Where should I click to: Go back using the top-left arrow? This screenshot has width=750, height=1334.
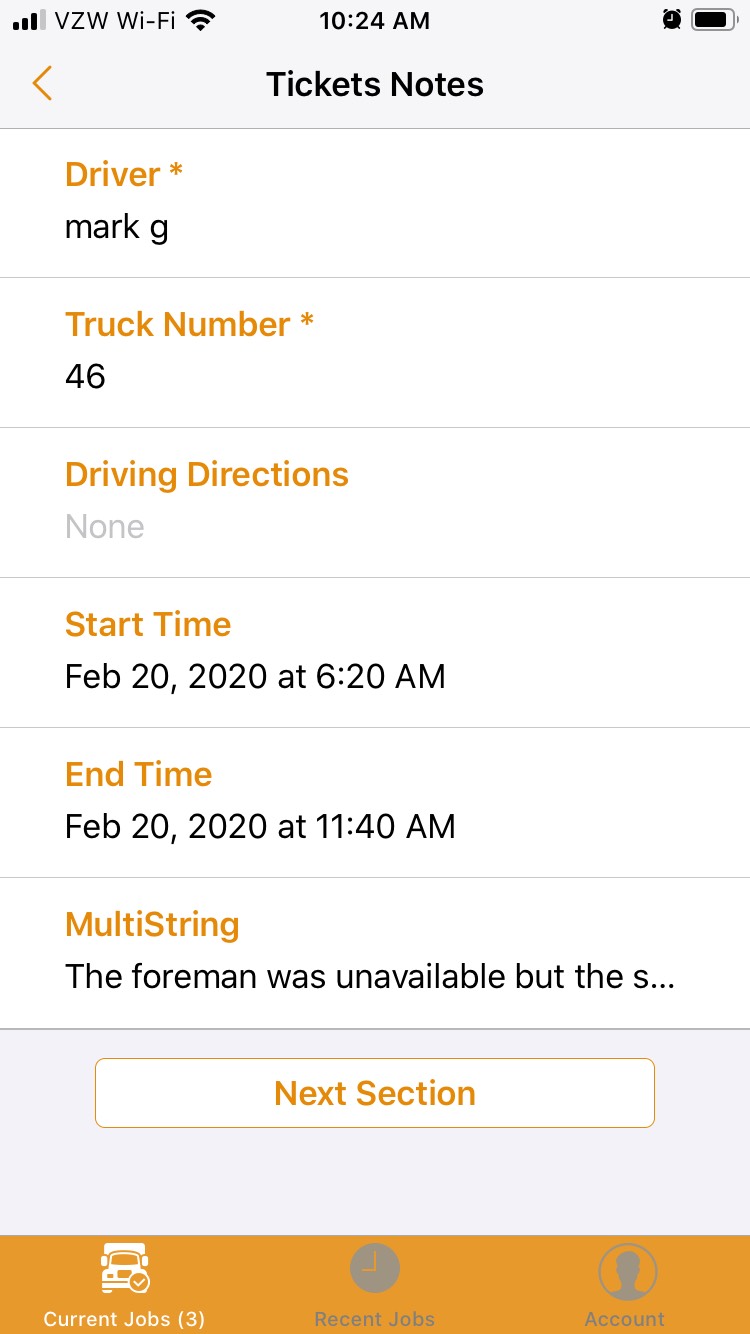42,84
